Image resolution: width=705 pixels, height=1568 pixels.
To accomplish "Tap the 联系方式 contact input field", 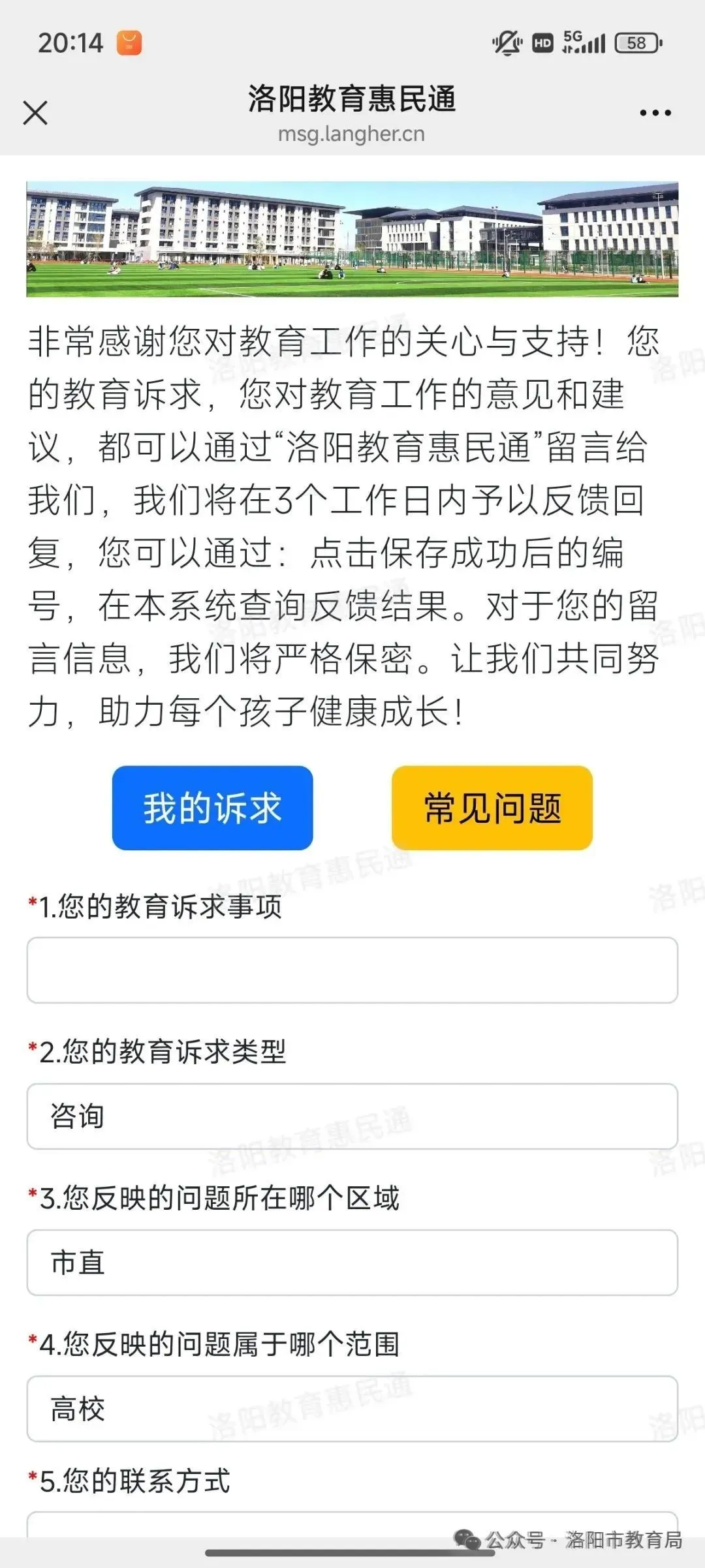I will pos(352,1524).
